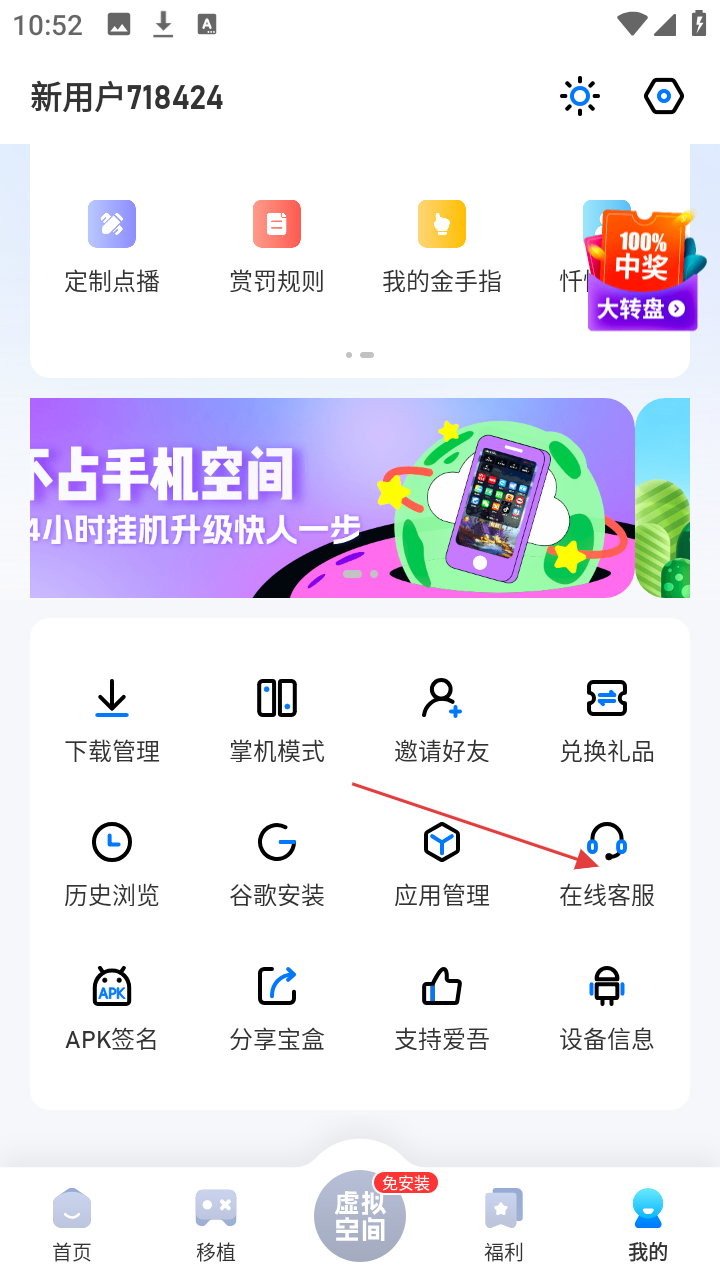The image size is (720, 1280).
Task: Open 我的金手指
Action: tap(442, 247)
